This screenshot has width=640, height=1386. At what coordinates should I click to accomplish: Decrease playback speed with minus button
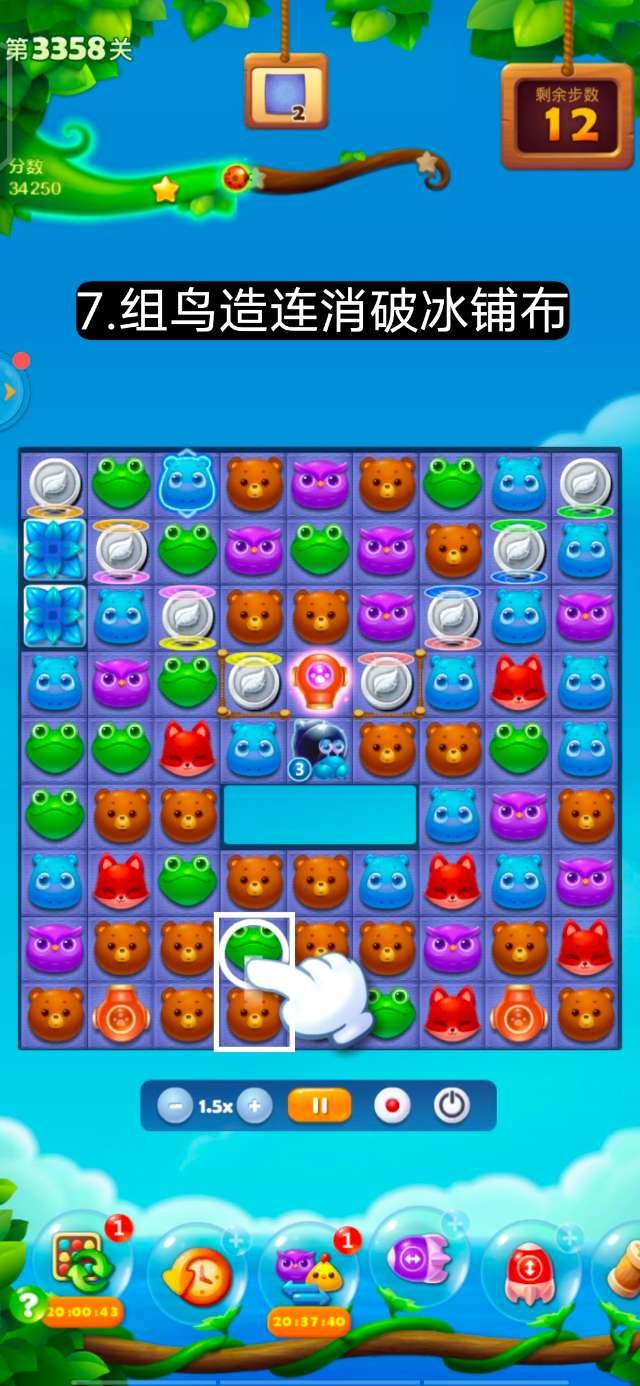click(175, 1107)
